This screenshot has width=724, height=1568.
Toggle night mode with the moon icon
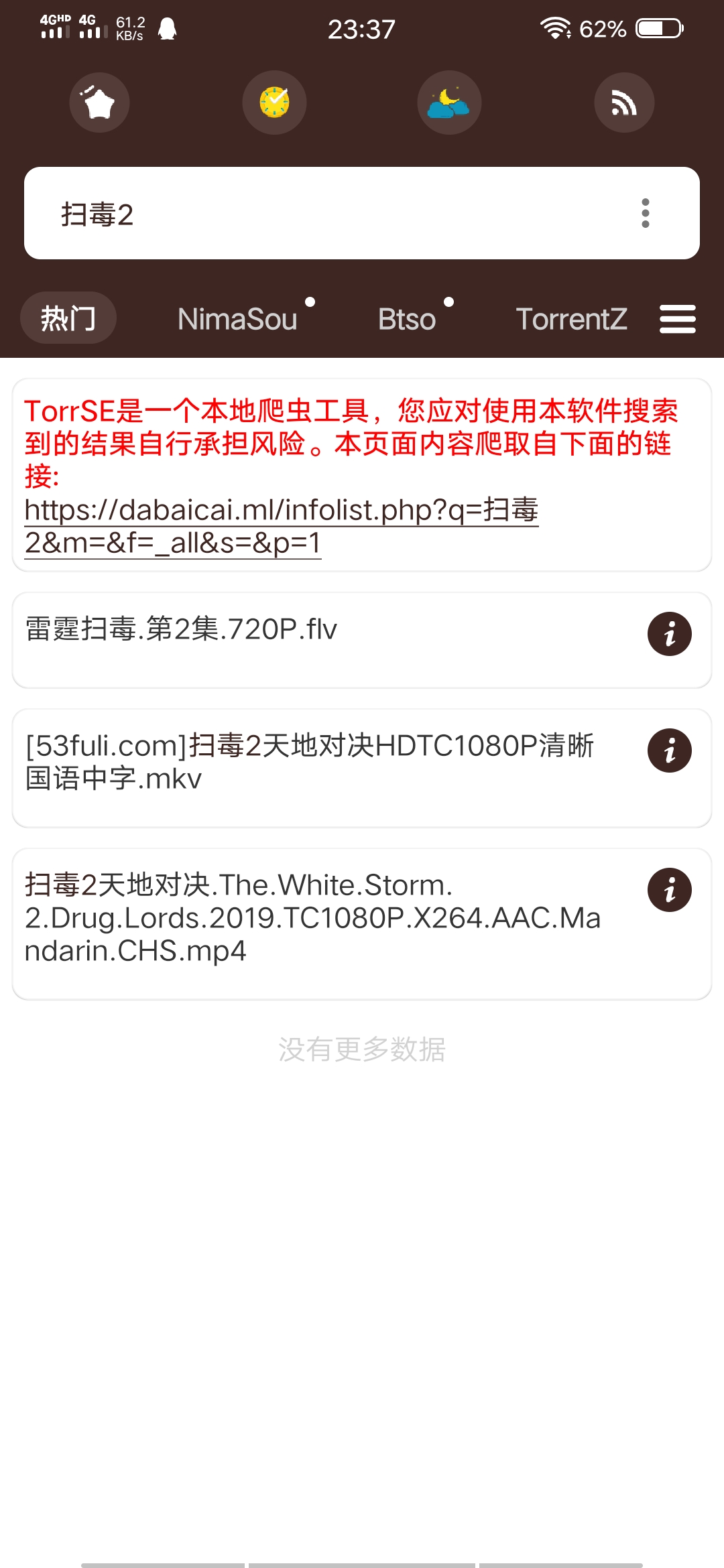(449, 103)
